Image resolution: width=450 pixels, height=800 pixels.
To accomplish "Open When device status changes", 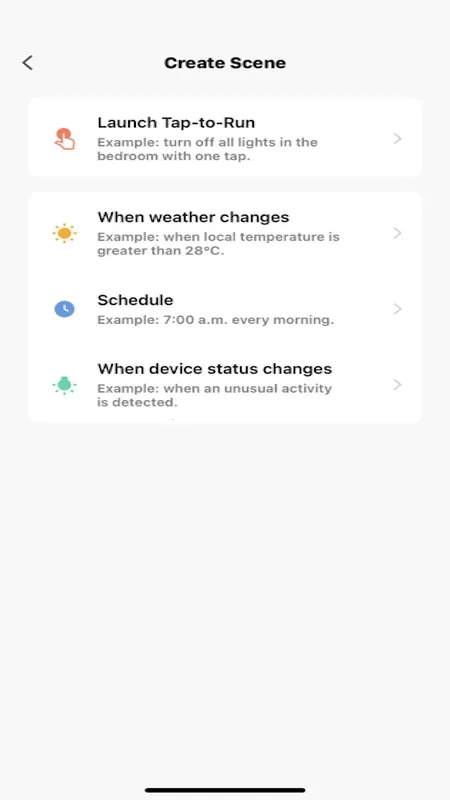I will pos(225,385).
